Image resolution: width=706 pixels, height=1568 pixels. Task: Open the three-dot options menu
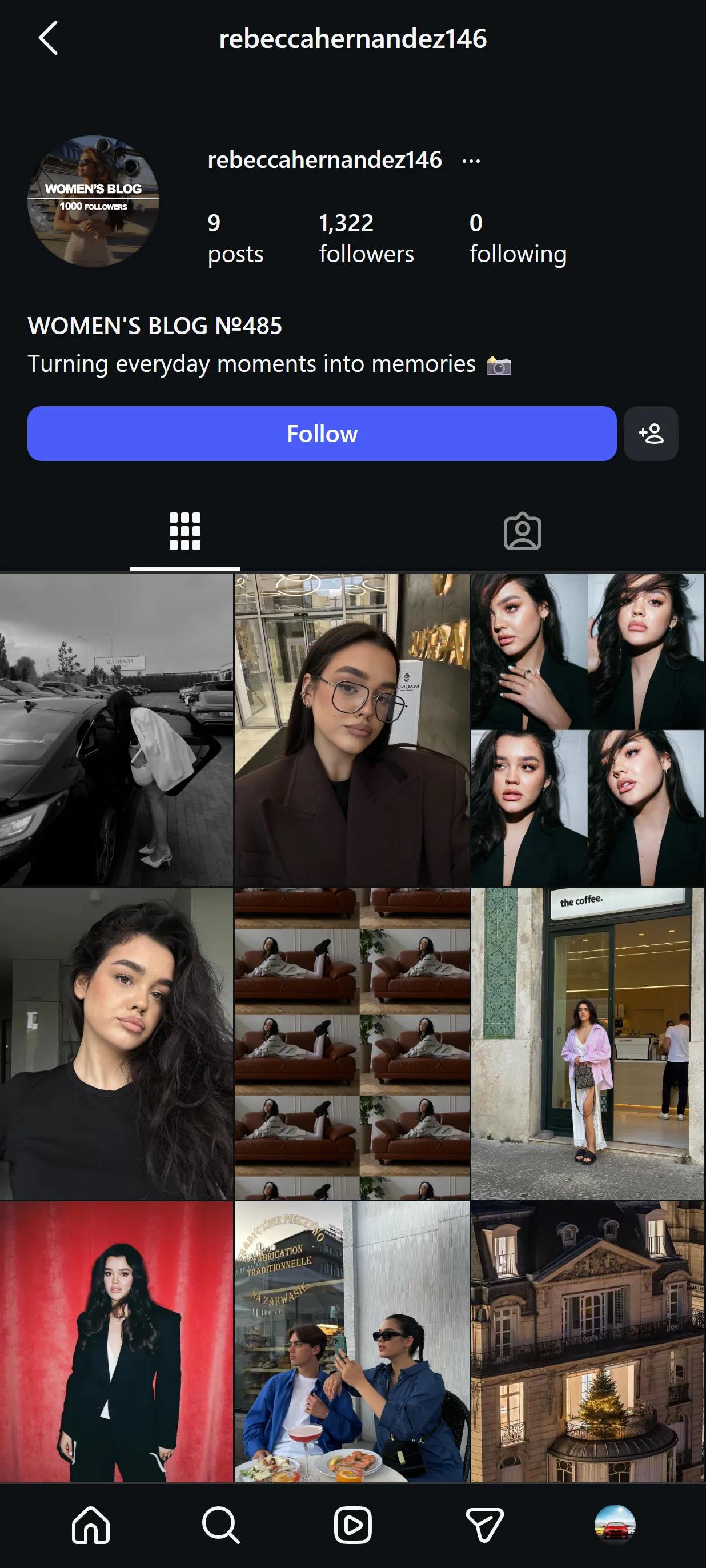471,161
